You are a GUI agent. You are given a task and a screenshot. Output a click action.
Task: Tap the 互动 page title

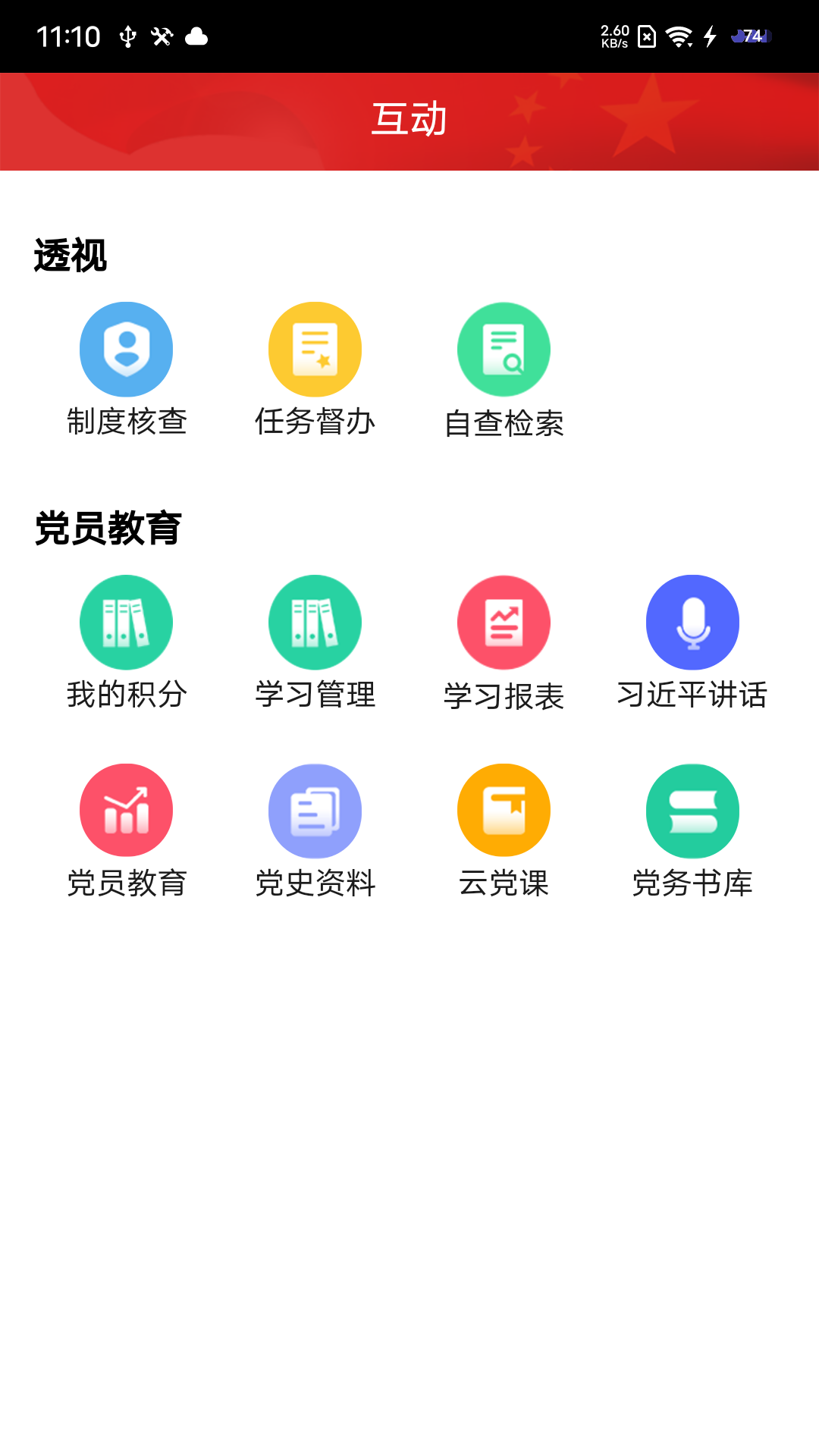click(409, 118)
